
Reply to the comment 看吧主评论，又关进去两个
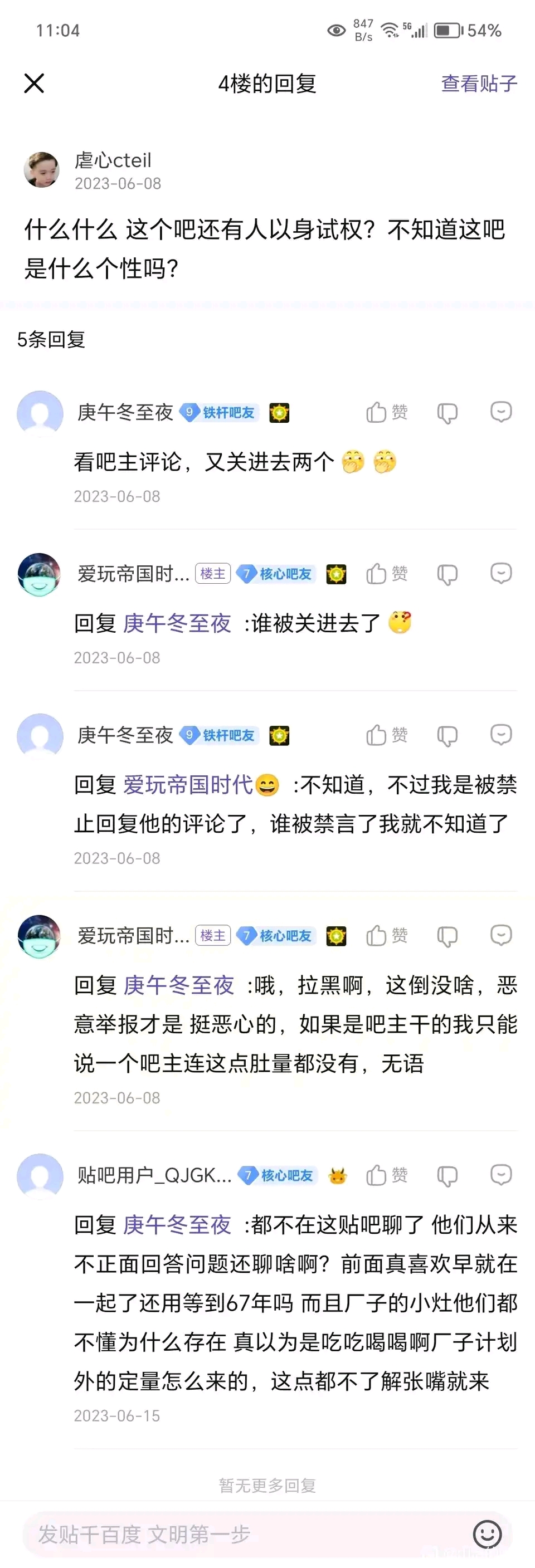click(501, 412)
